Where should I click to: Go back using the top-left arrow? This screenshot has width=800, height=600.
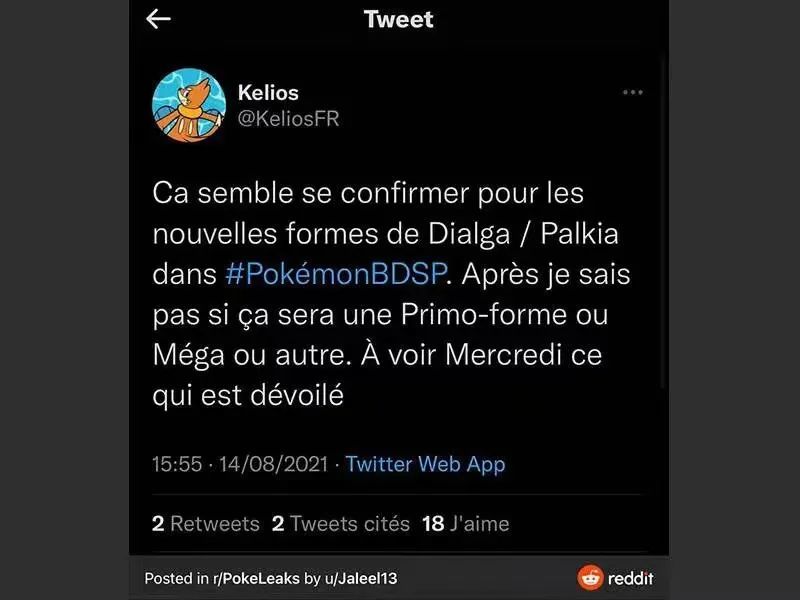(158, 19)
